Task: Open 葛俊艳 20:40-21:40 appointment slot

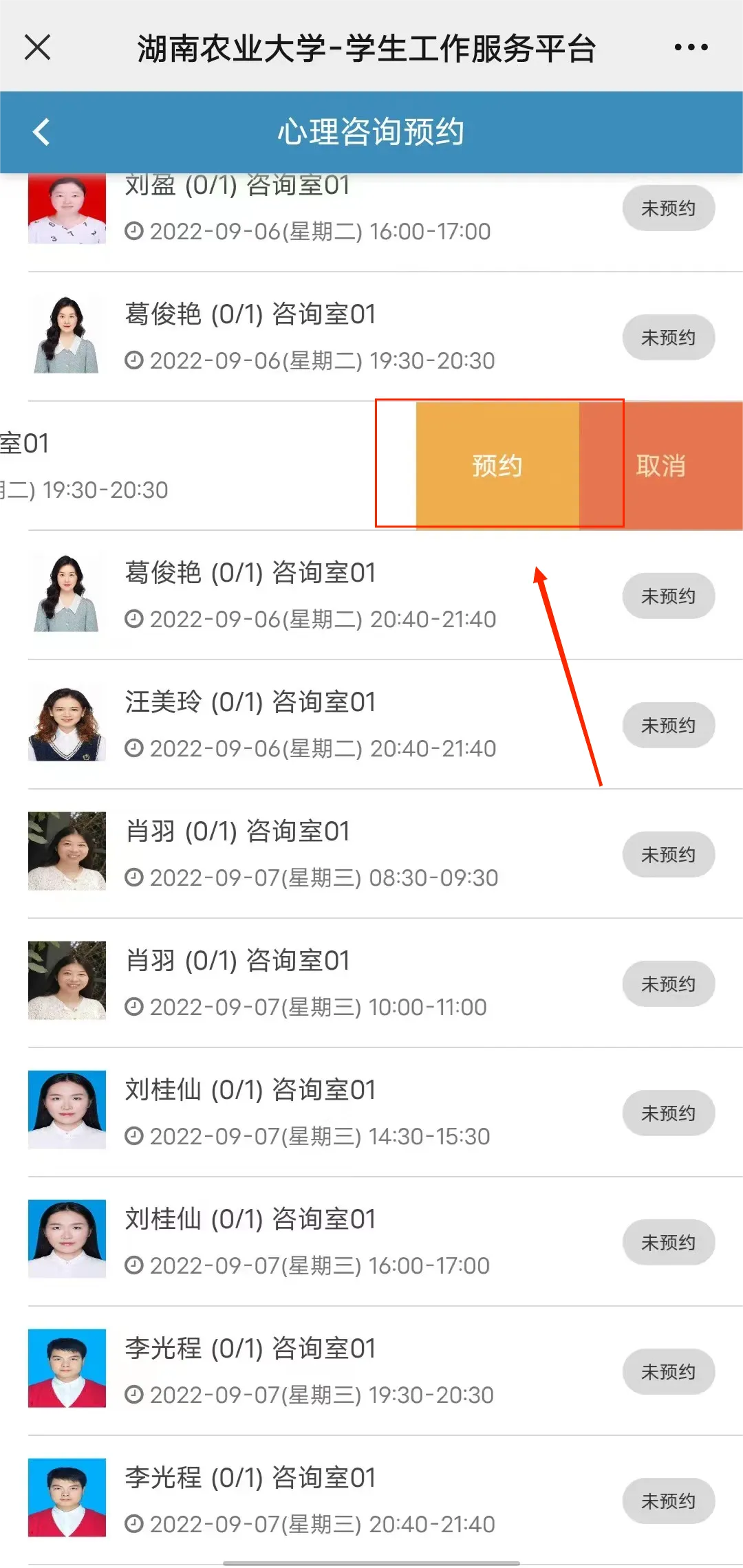Action: pos(310,596)
